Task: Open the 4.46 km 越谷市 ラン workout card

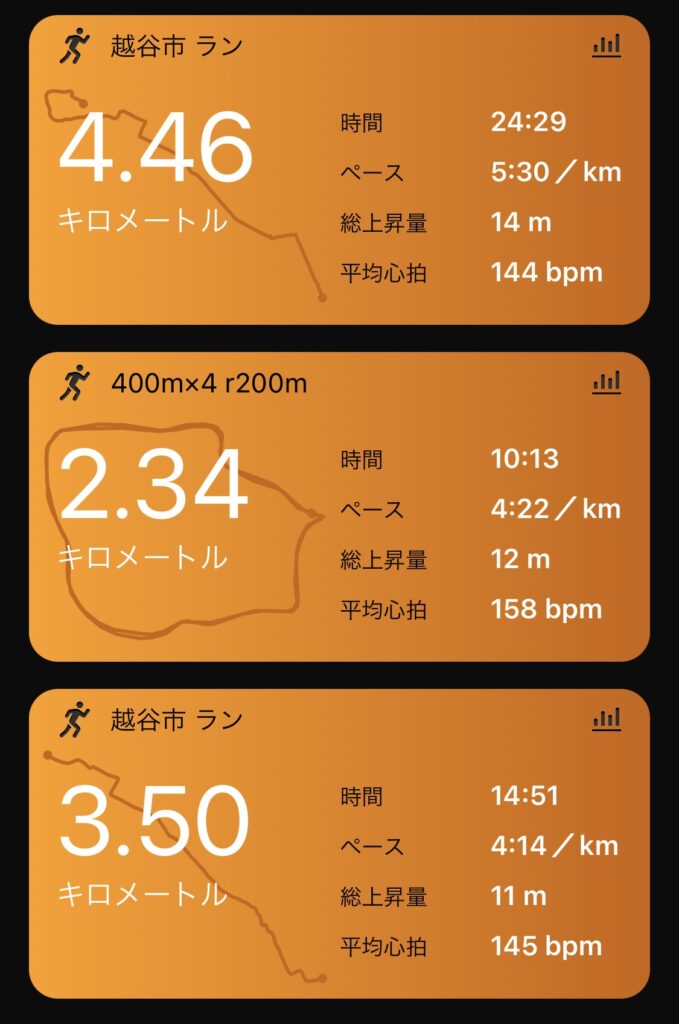Action: pos(338,170)
